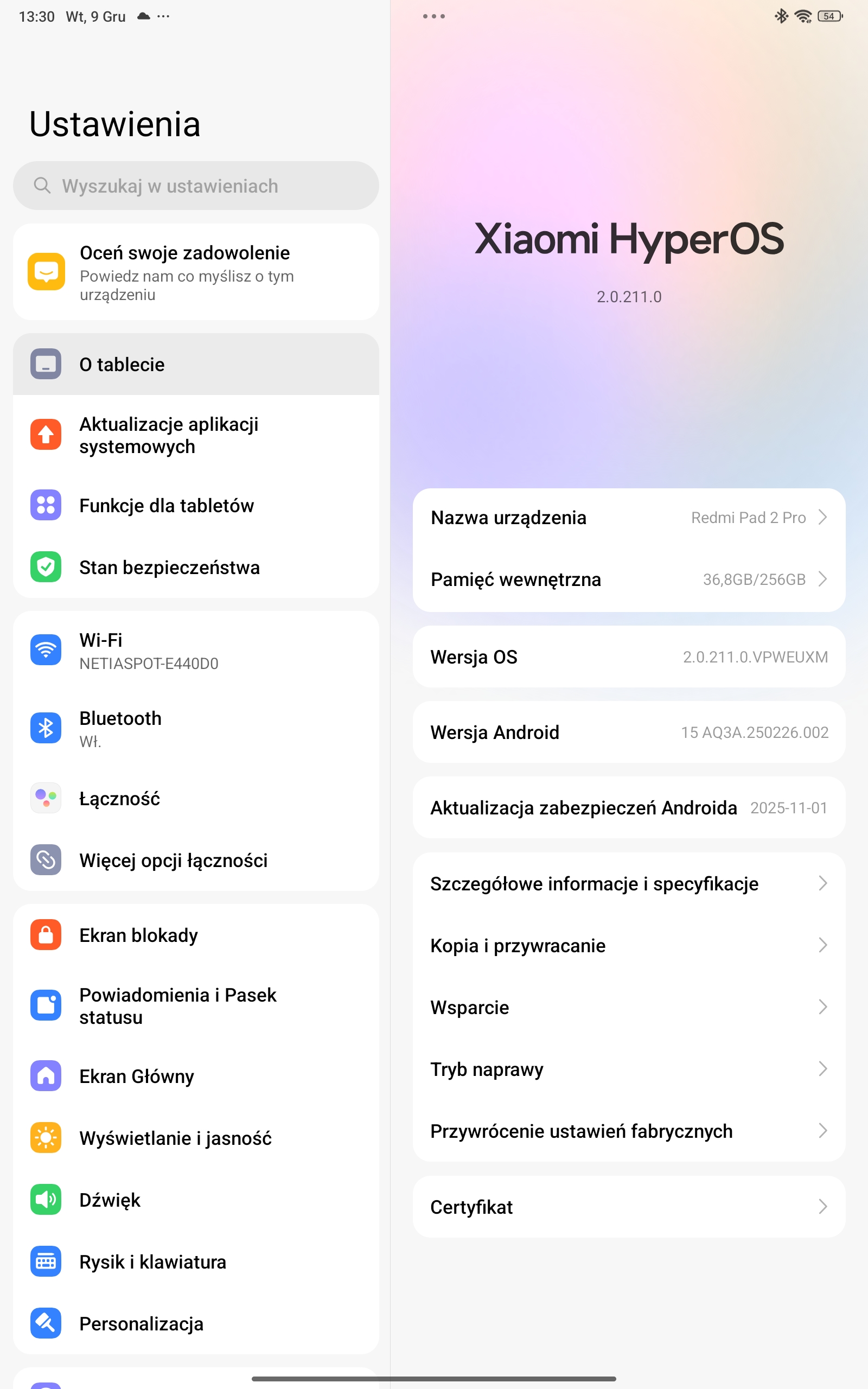This screenshot has height=1389, width=868.
Task: Open Dźwięk settings
Action: (195, 1200)
